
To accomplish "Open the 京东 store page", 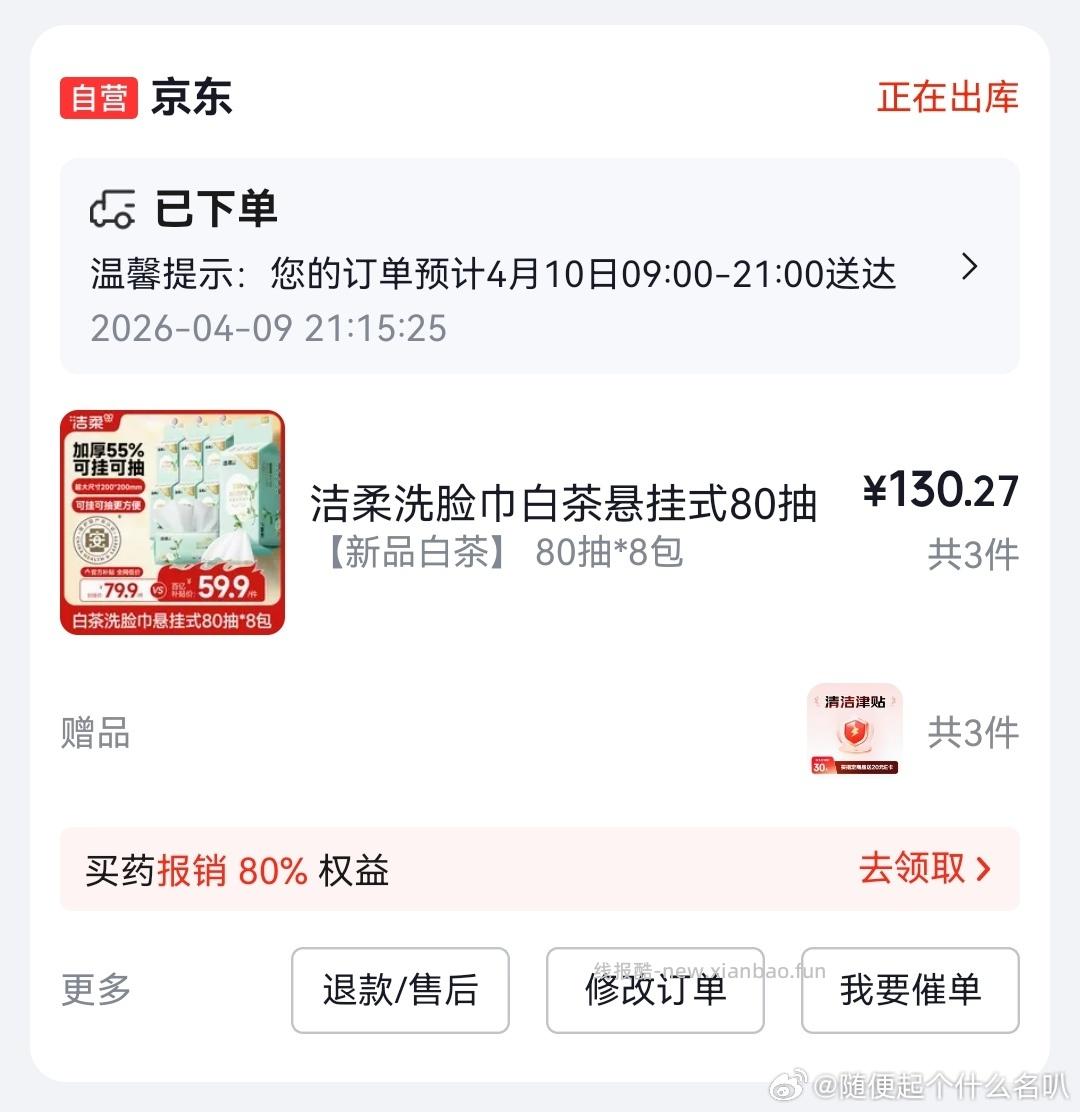I will tap(192, 97).
